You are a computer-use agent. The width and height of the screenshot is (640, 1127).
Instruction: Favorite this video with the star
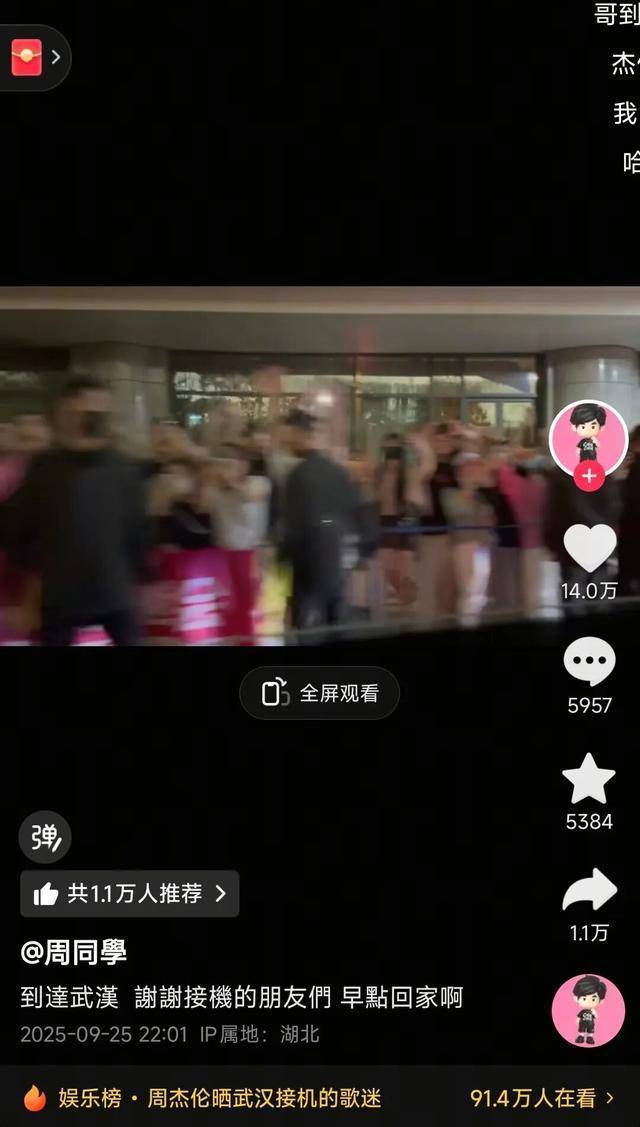(x=589, y=779)
